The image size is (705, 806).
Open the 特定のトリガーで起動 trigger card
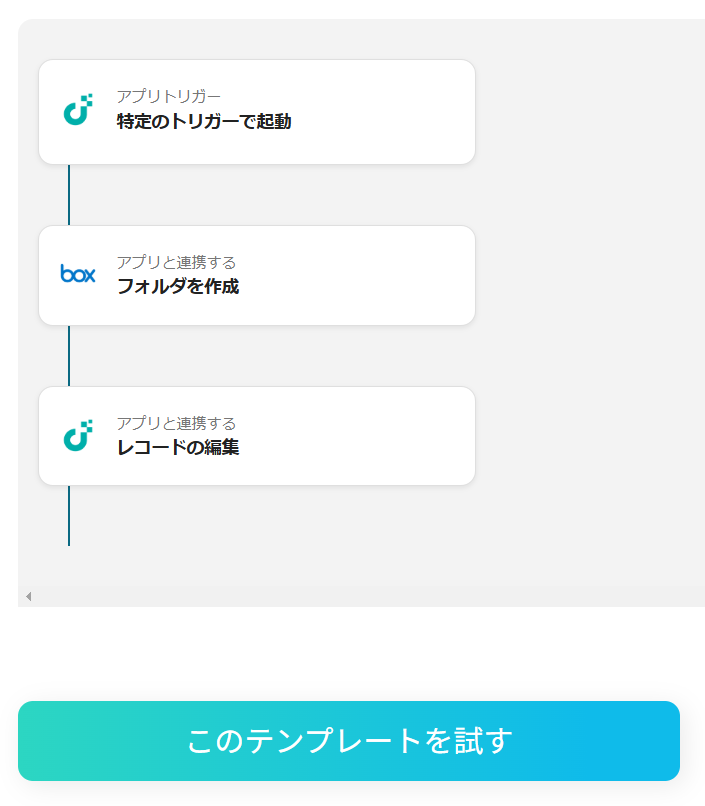(x=256, y=112)
